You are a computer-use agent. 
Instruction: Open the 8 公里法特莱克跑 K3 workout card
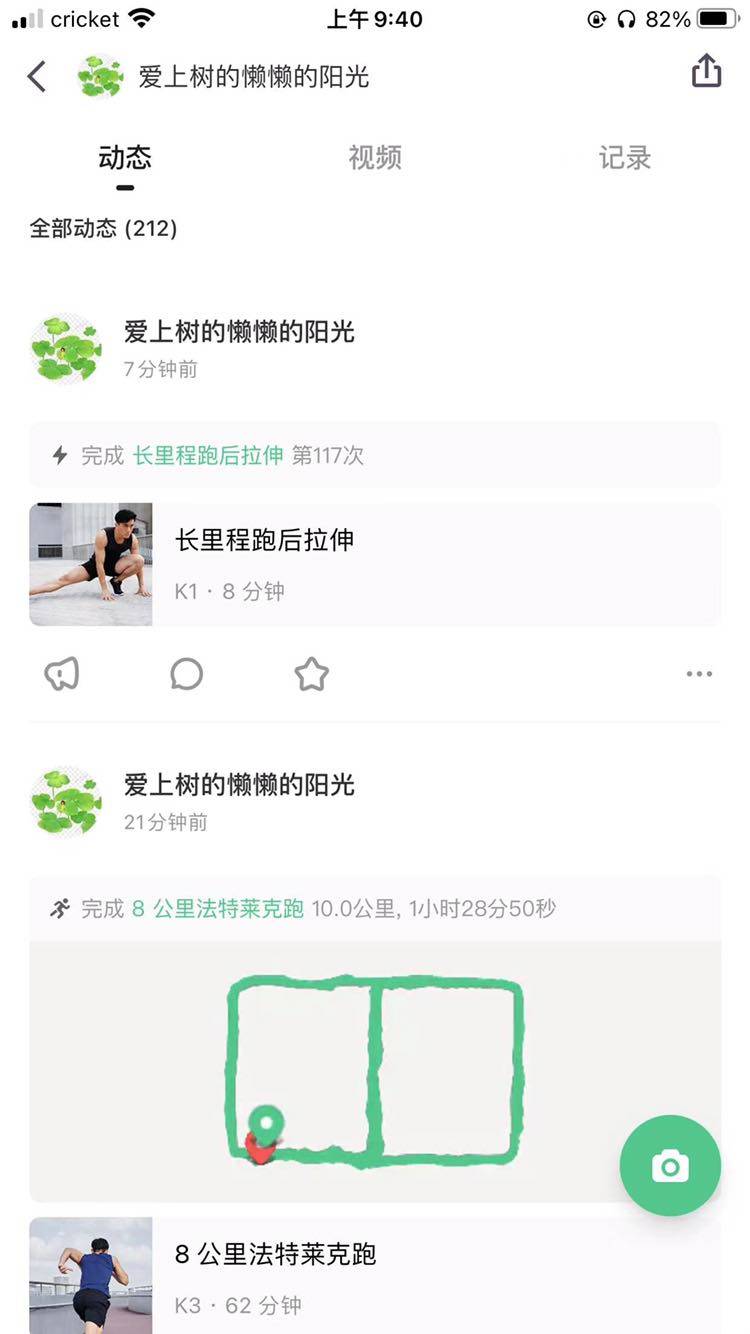point(375,1276)
